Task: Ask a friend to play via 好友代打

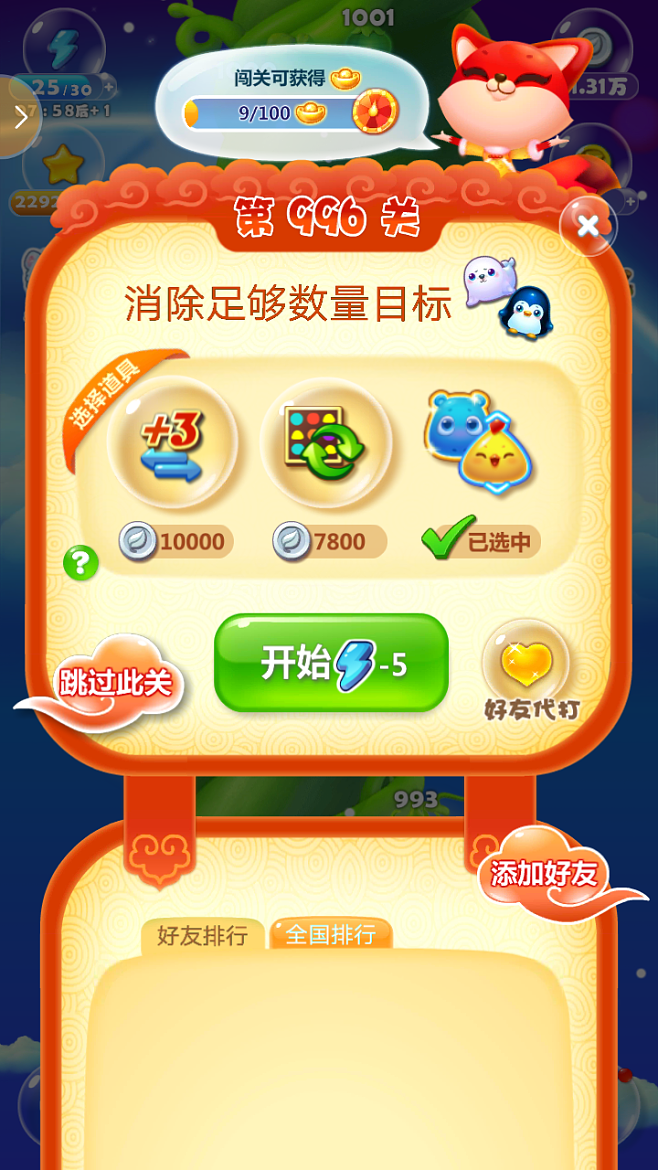Action: click(527, 669)
